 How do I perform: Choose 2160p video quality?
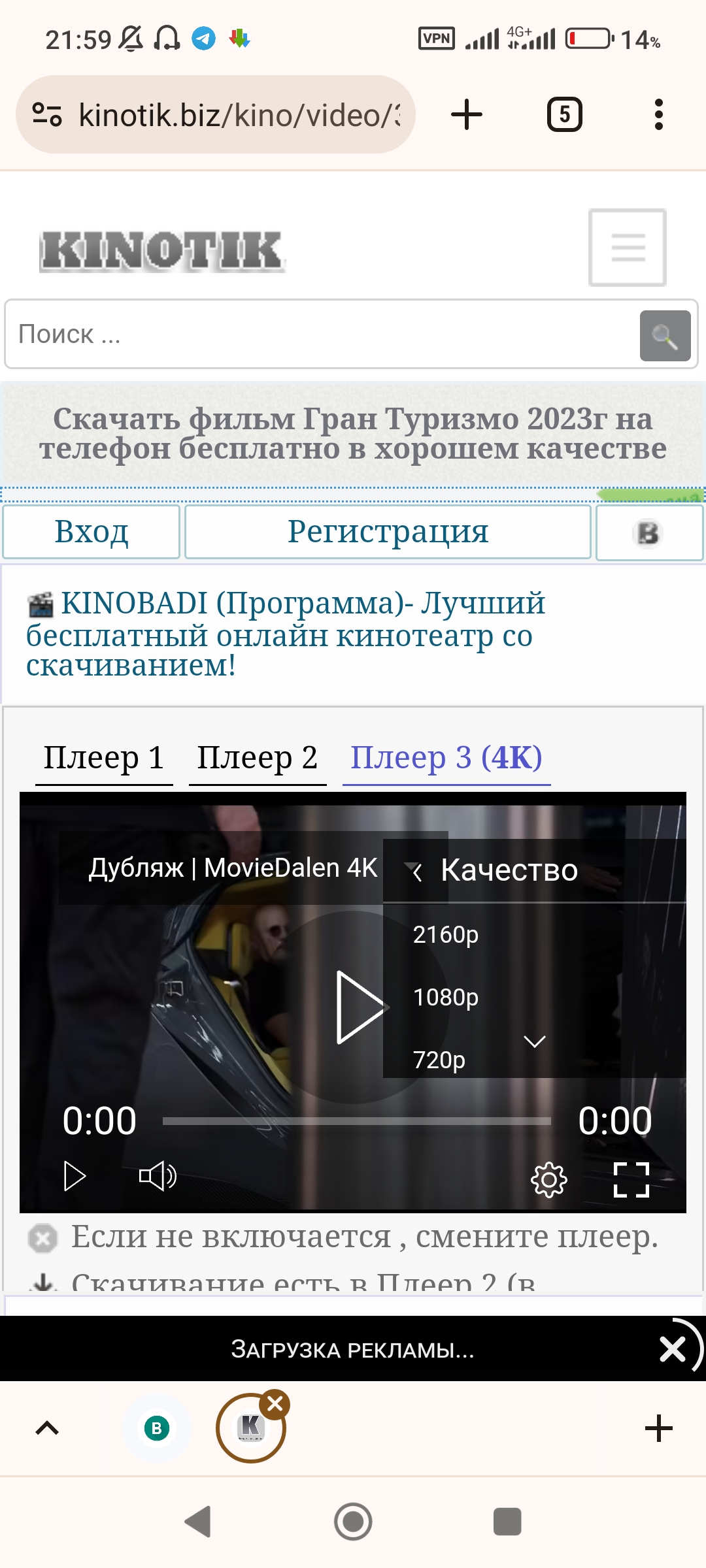pyautogui.click(x=446, y=935)
